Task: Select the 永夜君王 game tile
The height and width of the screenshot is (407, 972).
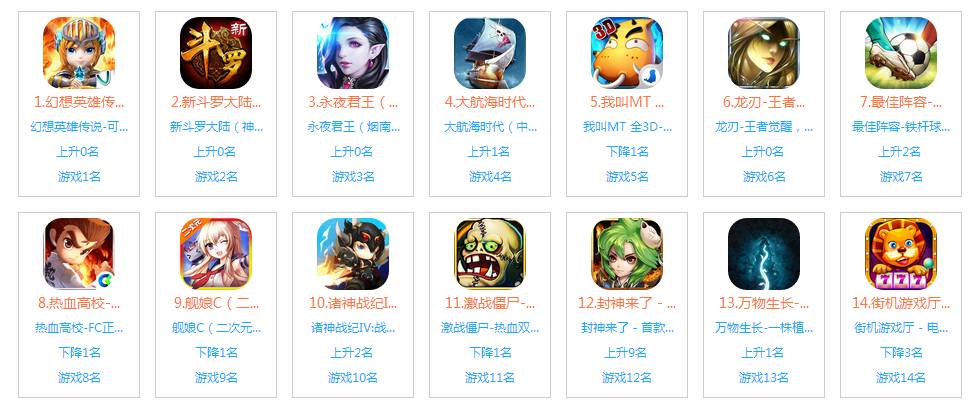Action: point(353,54)
